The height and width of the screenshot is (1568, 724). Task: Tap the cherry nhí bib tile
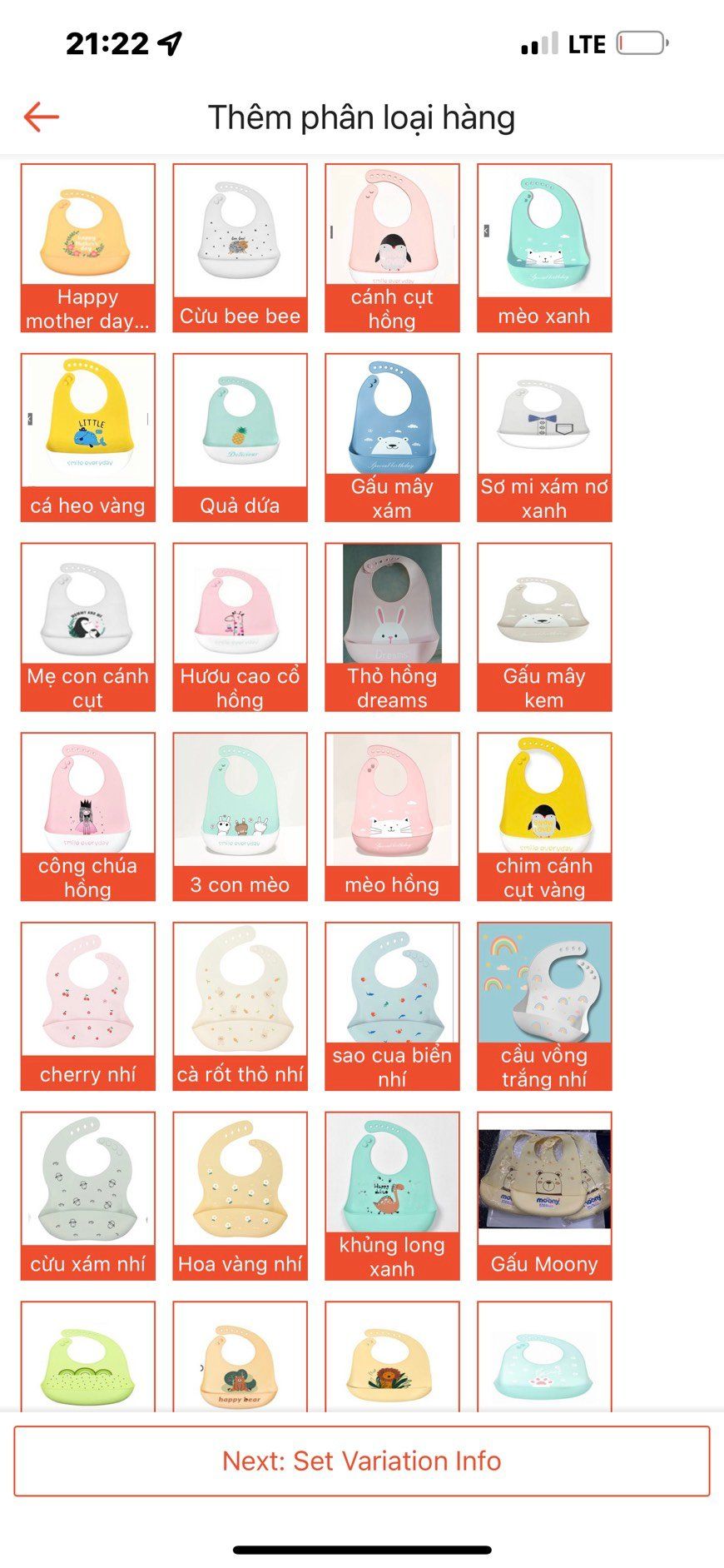pyautogui.click(x=88, y=1006)
